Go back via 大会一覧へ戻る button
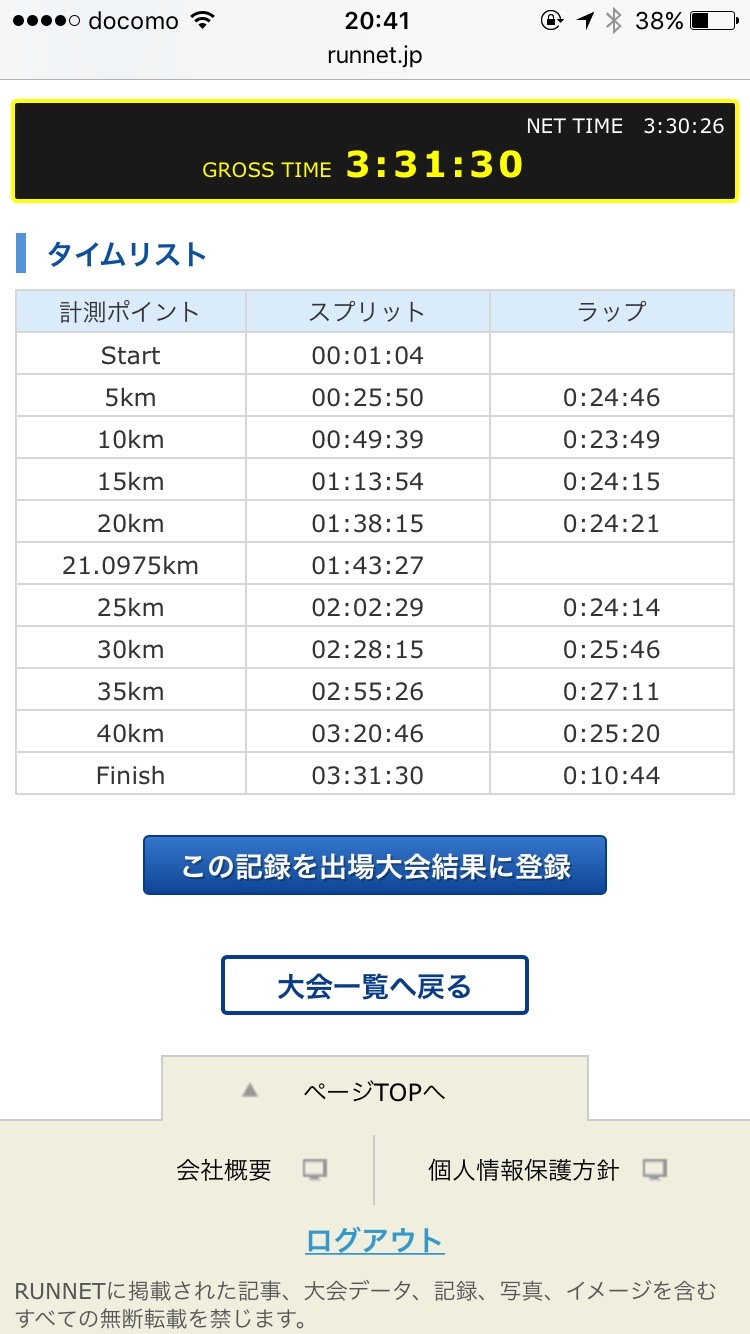750x1334 pixels. (375, 986)
